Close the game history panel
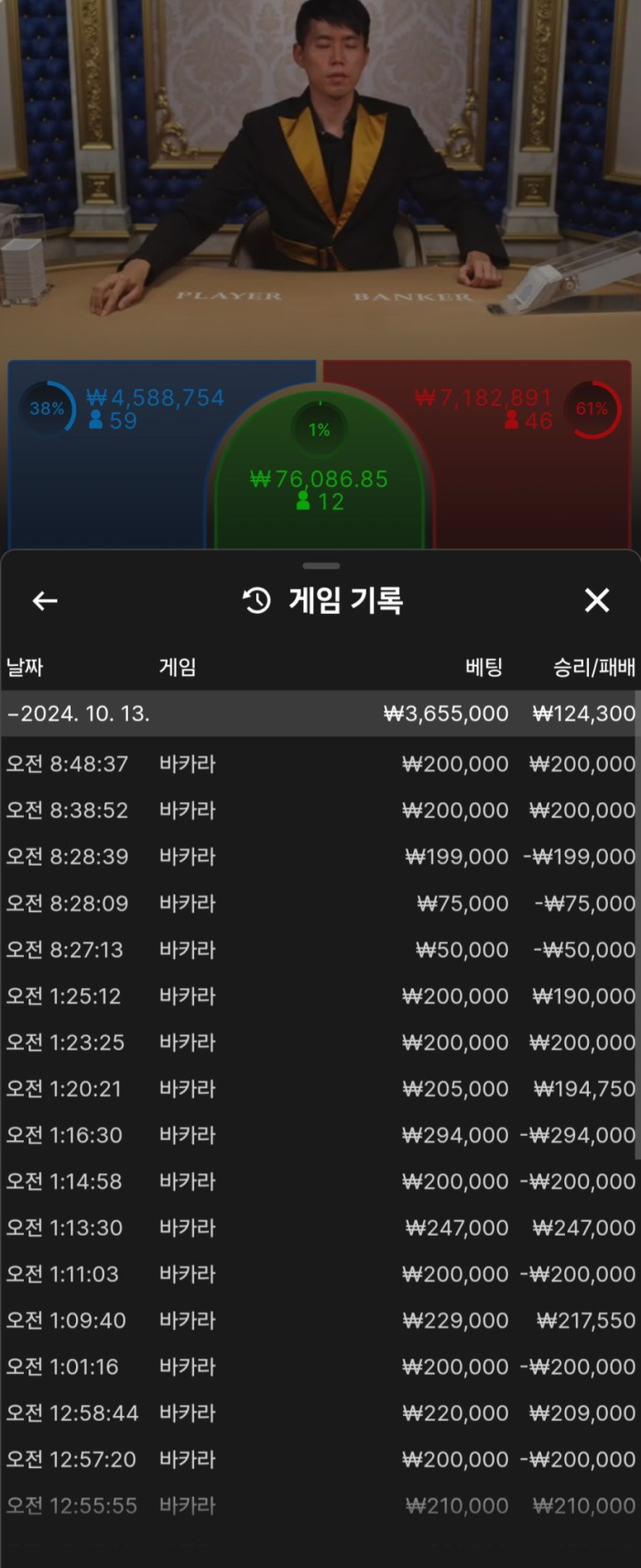641x1568 pixels. [597, 601]
